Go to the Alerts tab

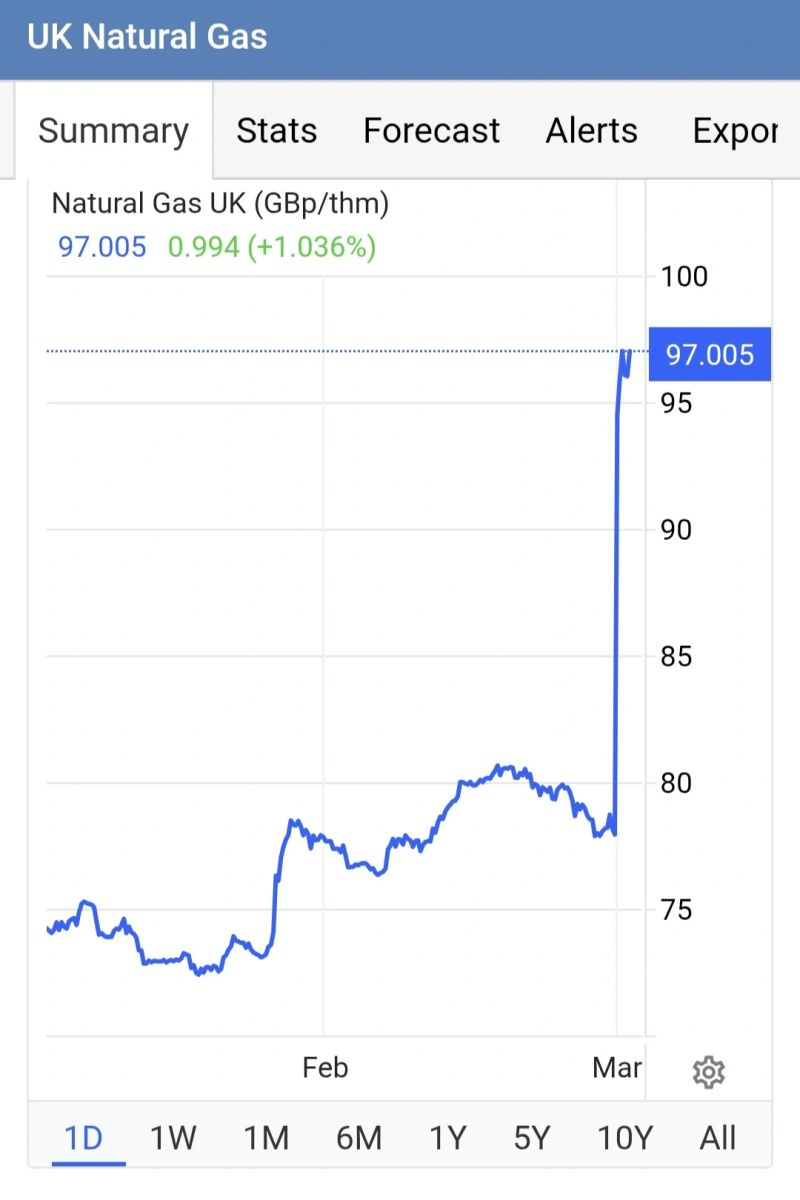[591, 131]
